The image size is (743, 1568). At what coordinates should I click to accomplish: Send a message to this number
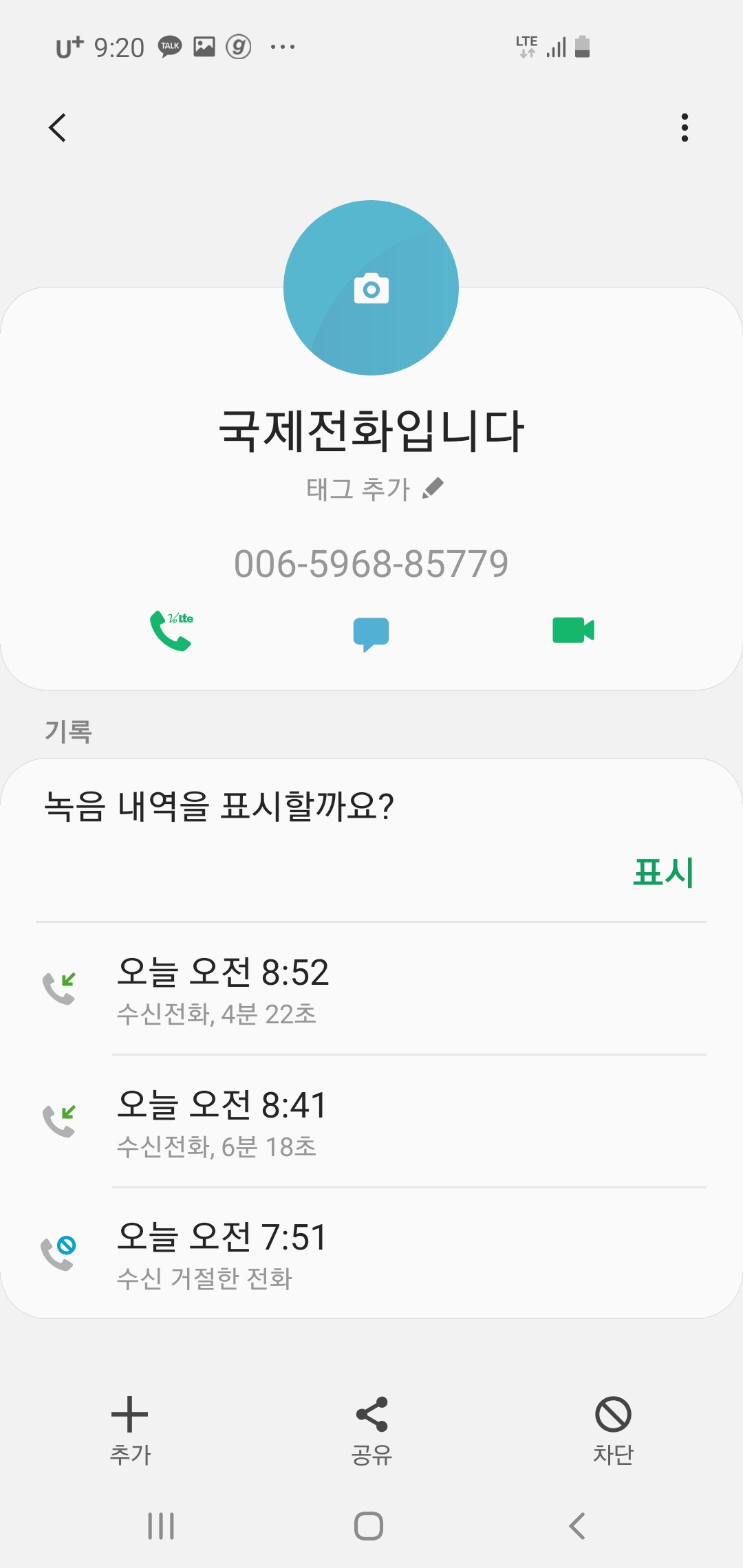[x=371, y=633]
